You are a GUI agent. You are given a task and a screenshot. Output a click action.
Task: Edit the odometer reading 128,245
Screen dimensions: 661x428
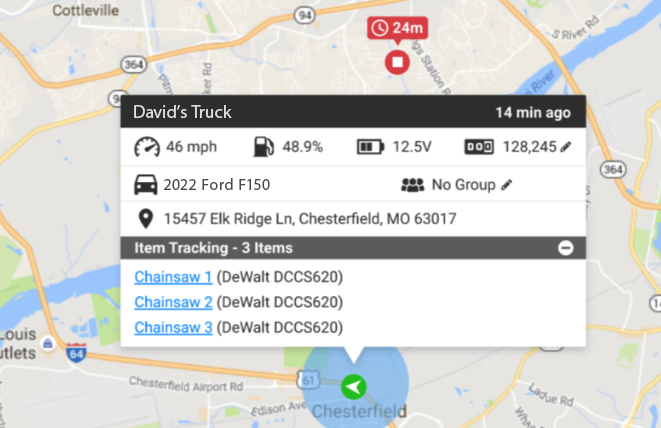[566, 147]
